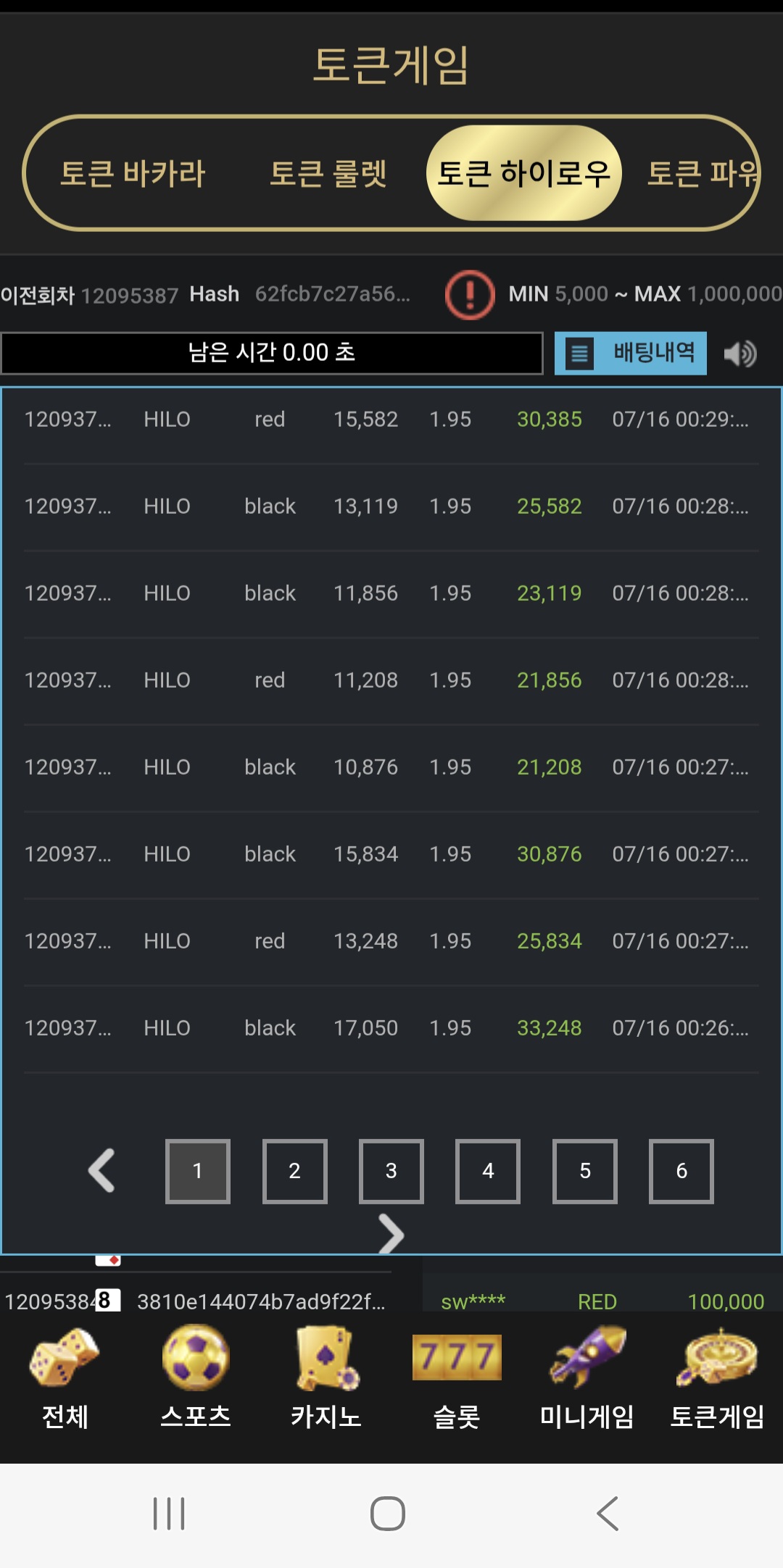The width and height of the screenshot is (783, 1568).
Task: Open page 6 of betting history
Action: coord(681,1171)
